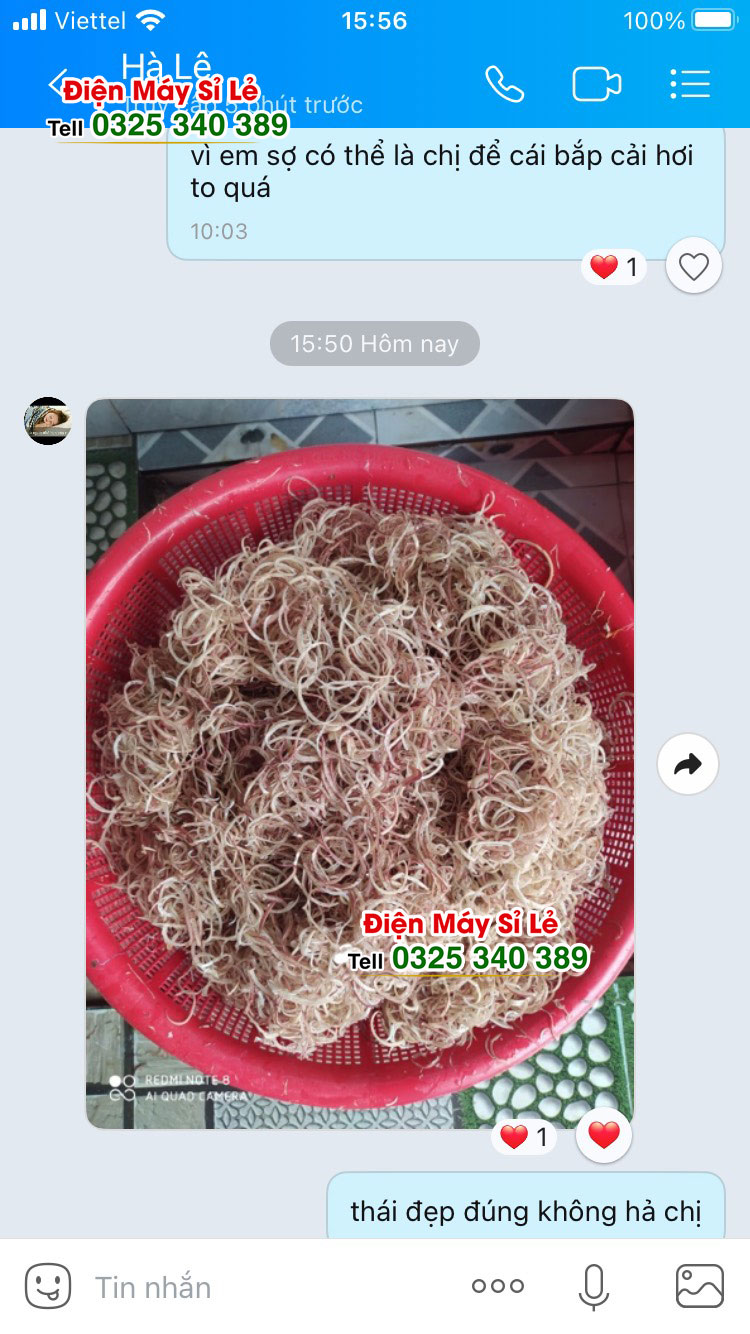Attach a picture from gallery
Screen dimensions: 750x1334
tap(699, 1287)
